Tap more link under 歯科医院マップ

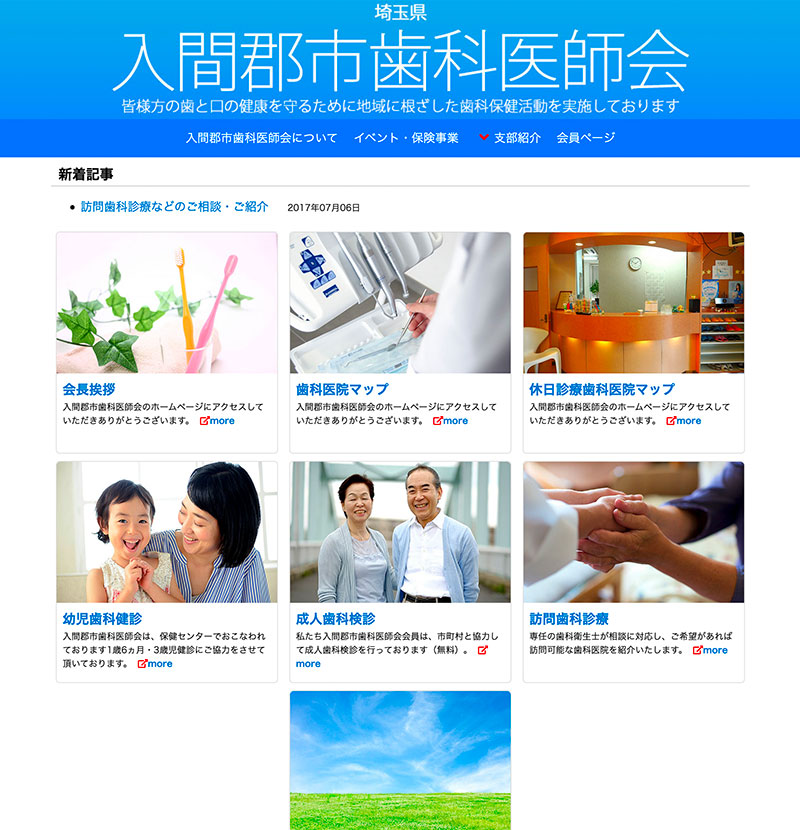[x=450, y=421]
